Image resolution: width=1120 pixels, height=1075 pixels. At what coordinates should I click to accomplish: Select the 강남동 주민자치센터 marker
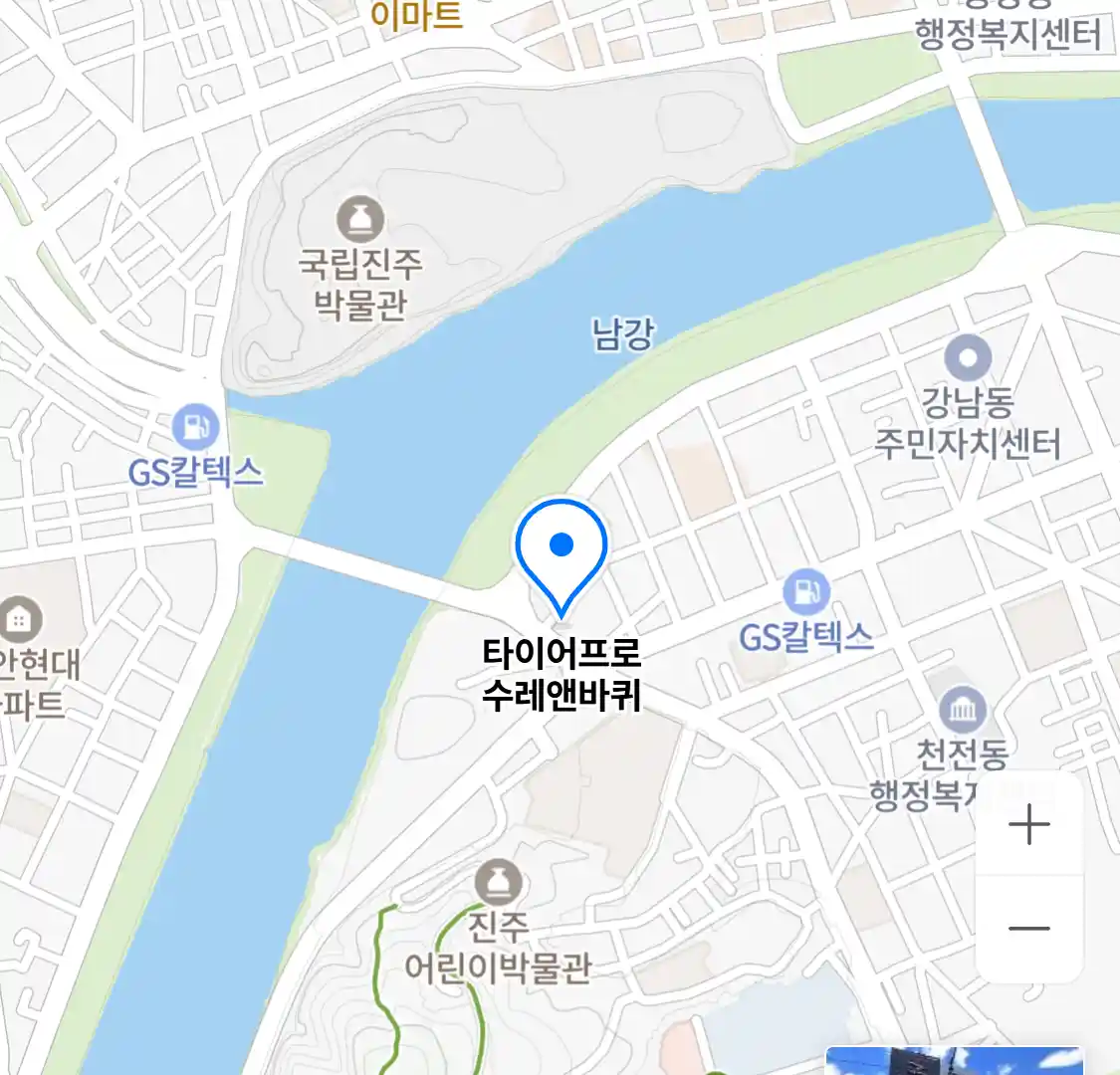pos(968,358)
